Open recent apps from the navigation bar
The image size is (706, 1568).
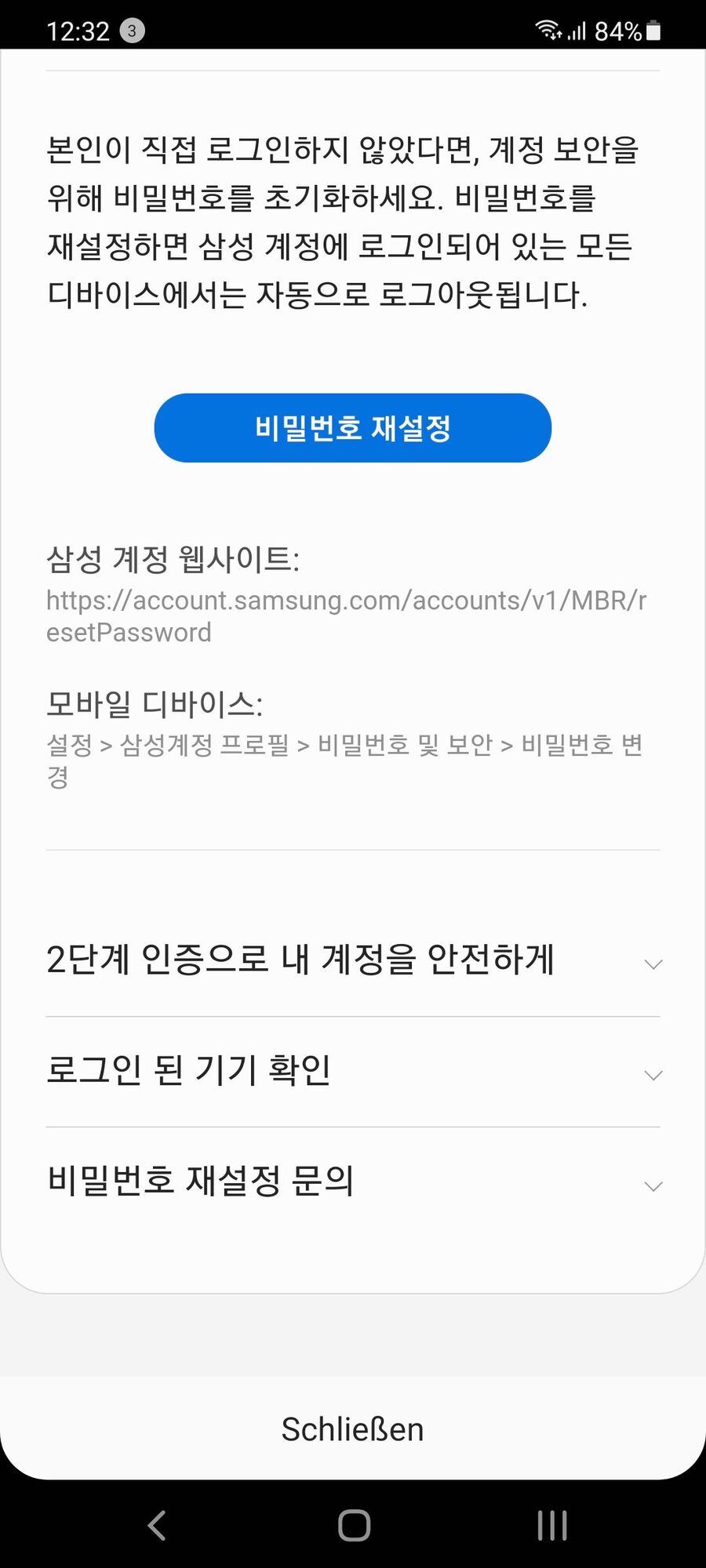552,1526
